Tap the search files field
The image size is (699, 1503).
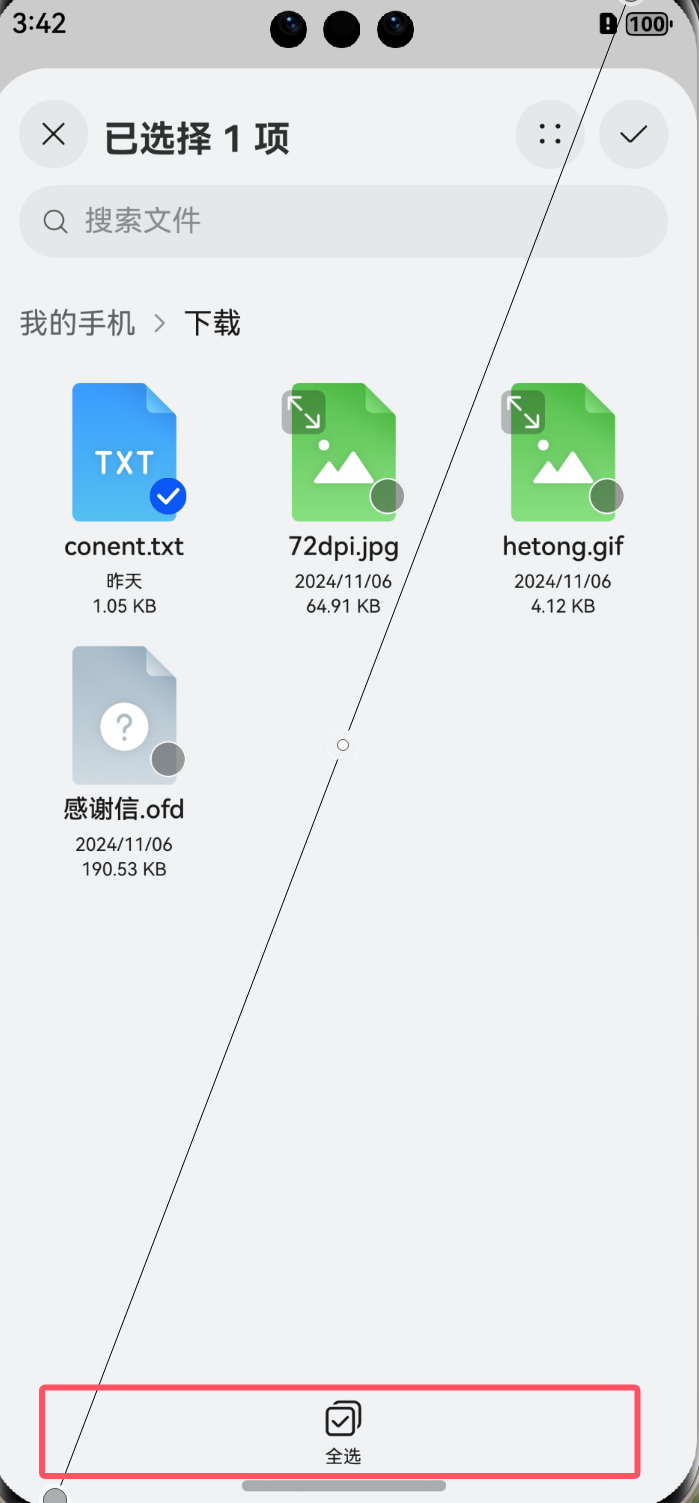[x=343, y=221]
